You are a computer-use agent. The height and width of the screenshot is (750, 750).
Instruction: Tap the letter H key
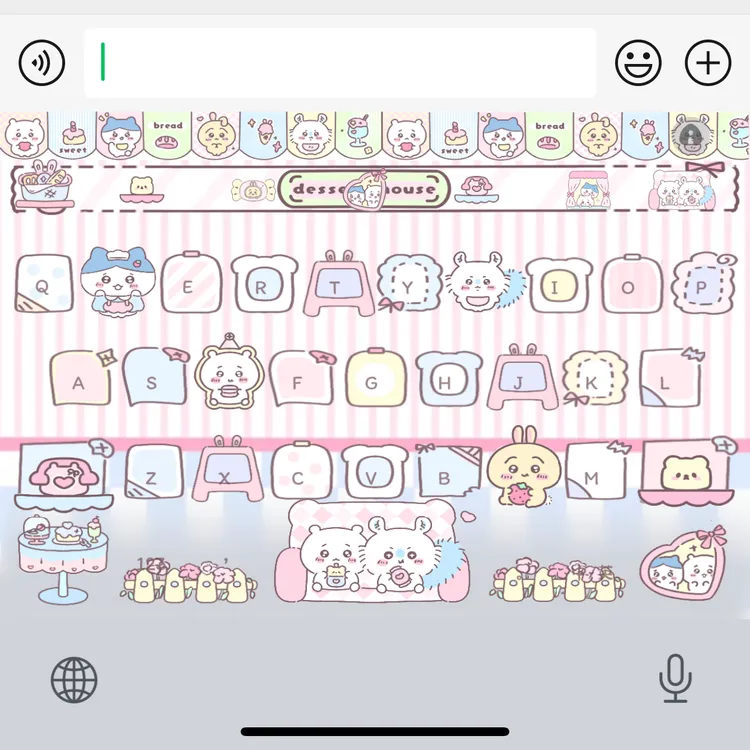[x=445, y=382]
